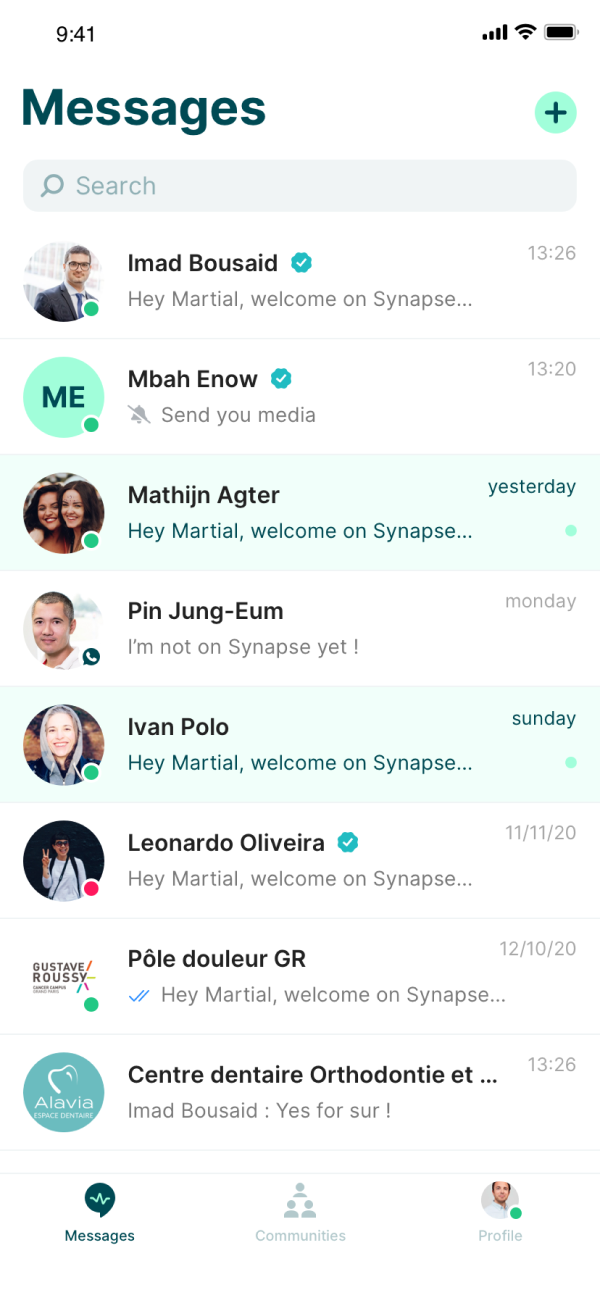
Task: Tap the Search field
Action: [300, 186]
